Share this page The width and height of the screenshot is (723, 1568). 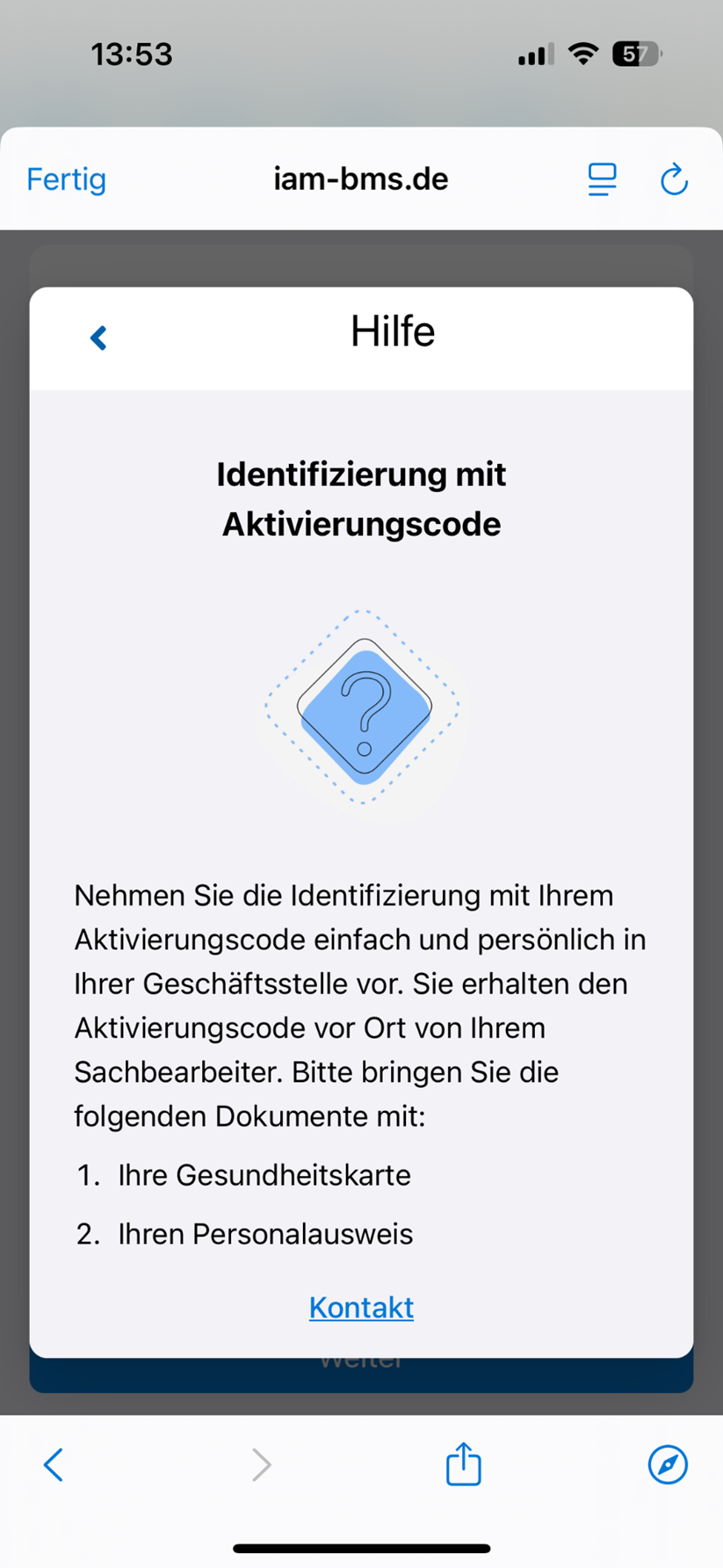click(x=463, y=1464)
